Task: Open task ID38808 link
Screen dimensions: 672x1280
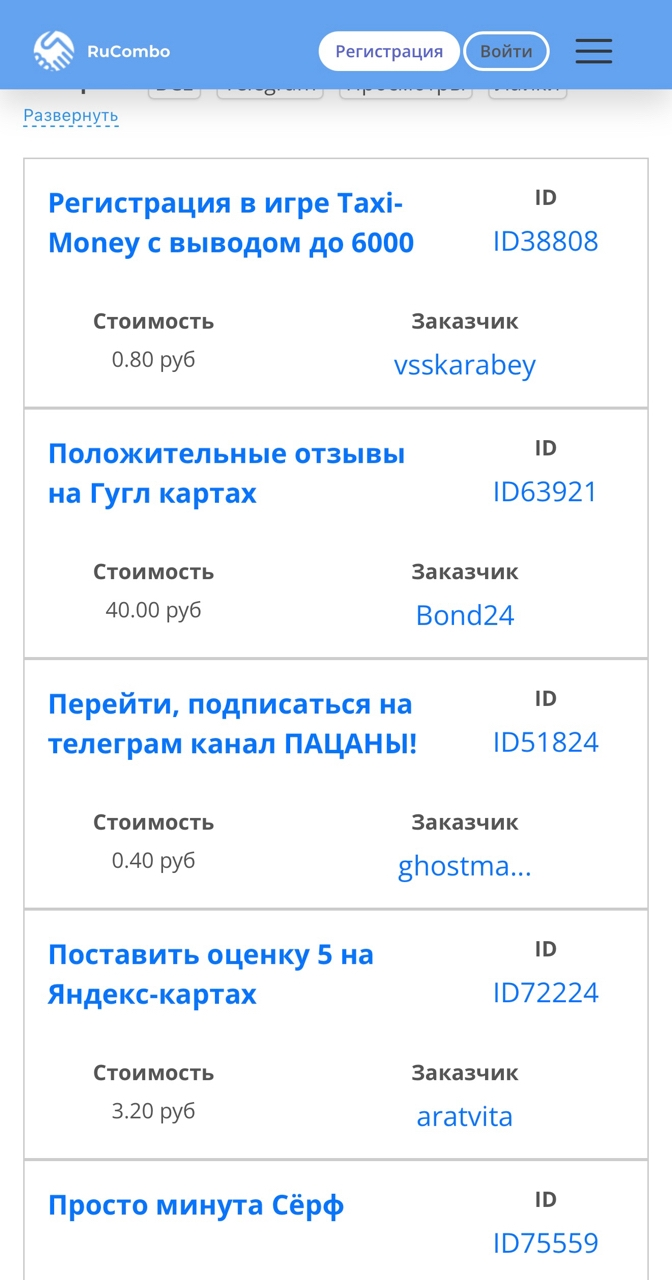Action: (545, 241)
